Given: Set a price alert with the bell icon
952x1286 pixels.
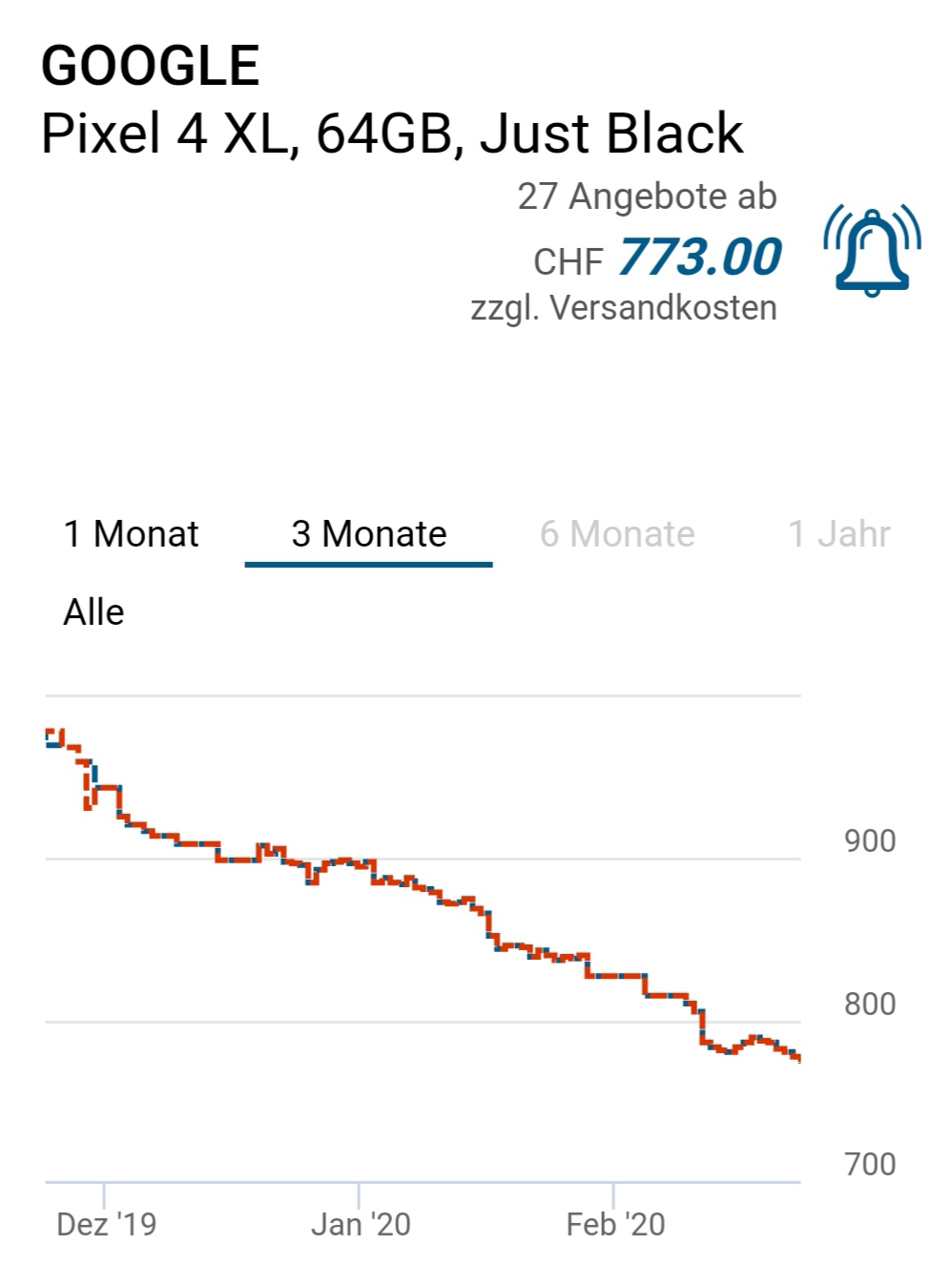Looking at the screenshot, I should coord(872,252).
